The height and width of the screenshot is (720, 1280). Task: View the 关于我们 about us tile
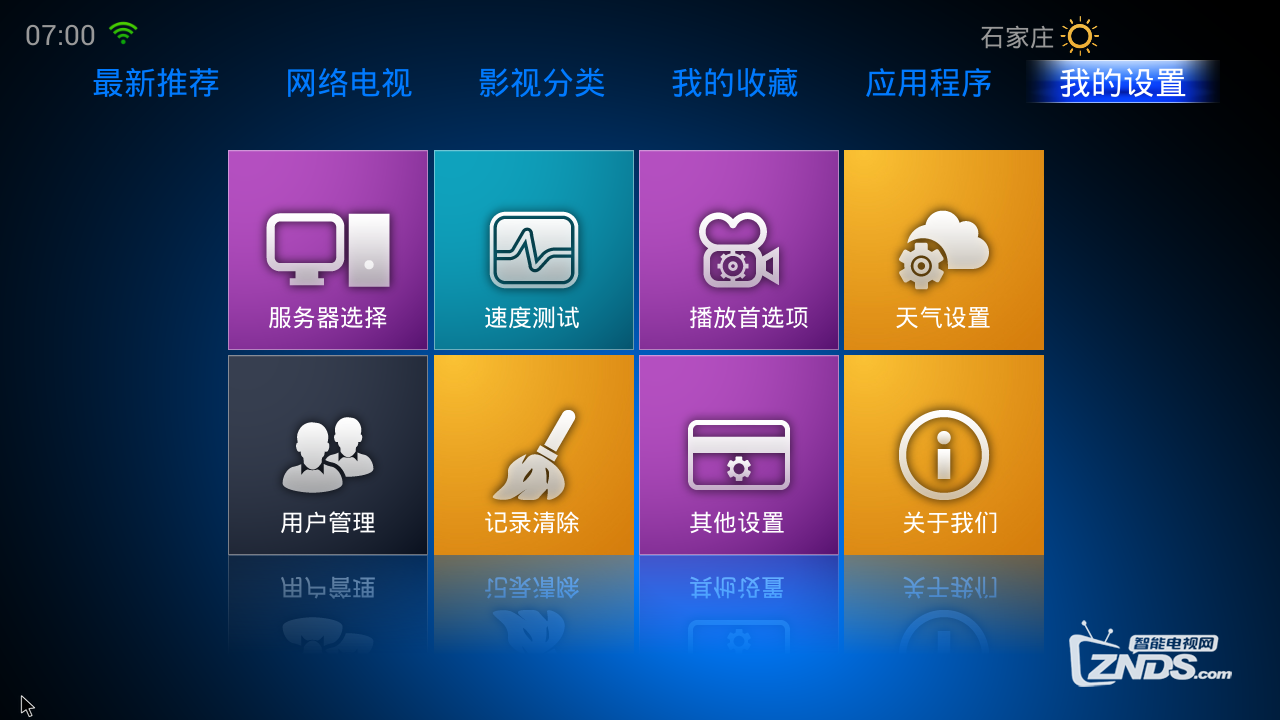(x=944, y=455)
